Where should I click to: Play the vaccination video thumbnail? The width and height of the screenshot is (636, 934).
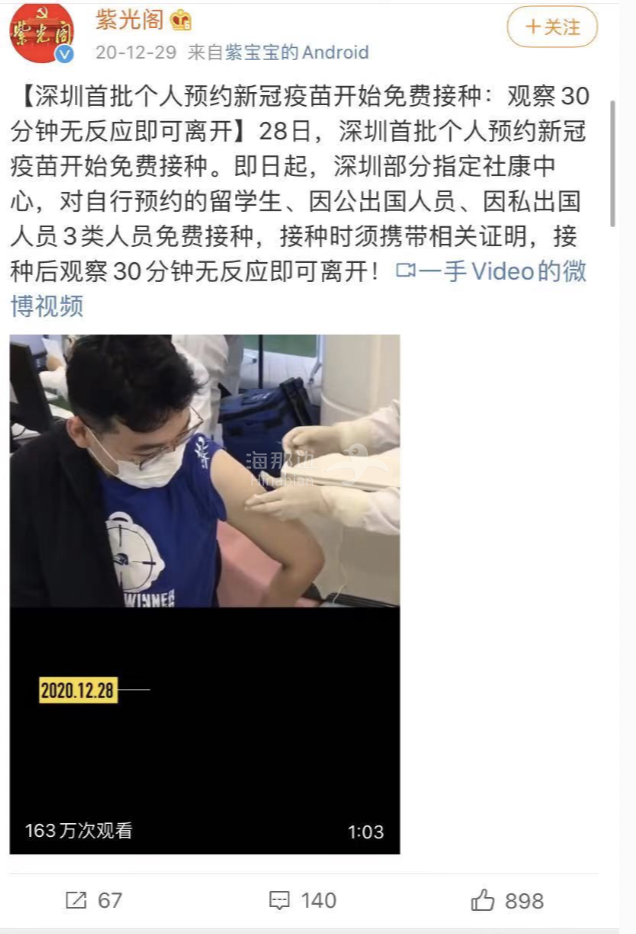pos(205,594)
